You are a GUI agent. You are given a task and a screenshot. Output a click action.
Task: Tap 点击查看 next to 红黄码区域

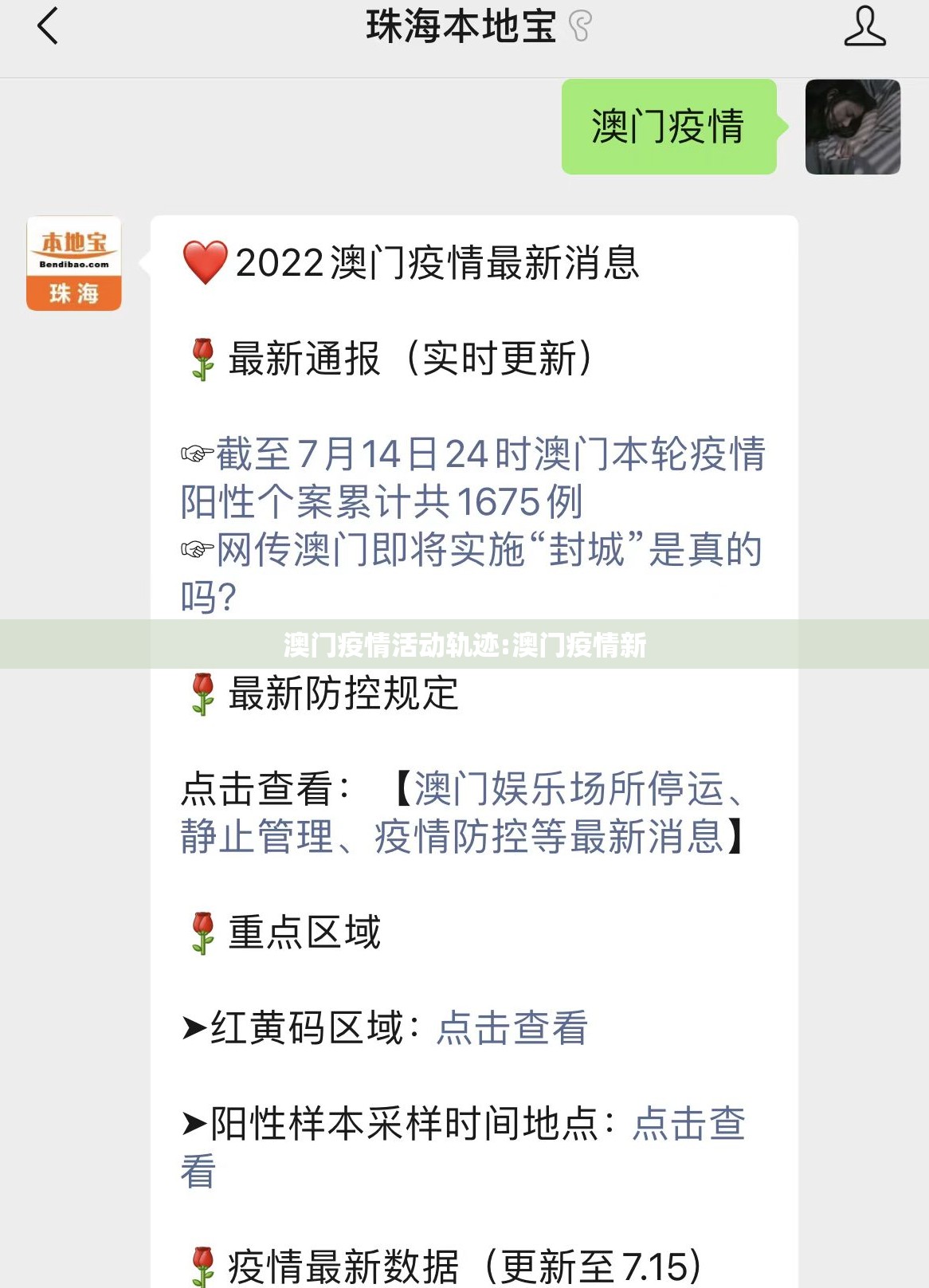click(x=512, y=1027)
